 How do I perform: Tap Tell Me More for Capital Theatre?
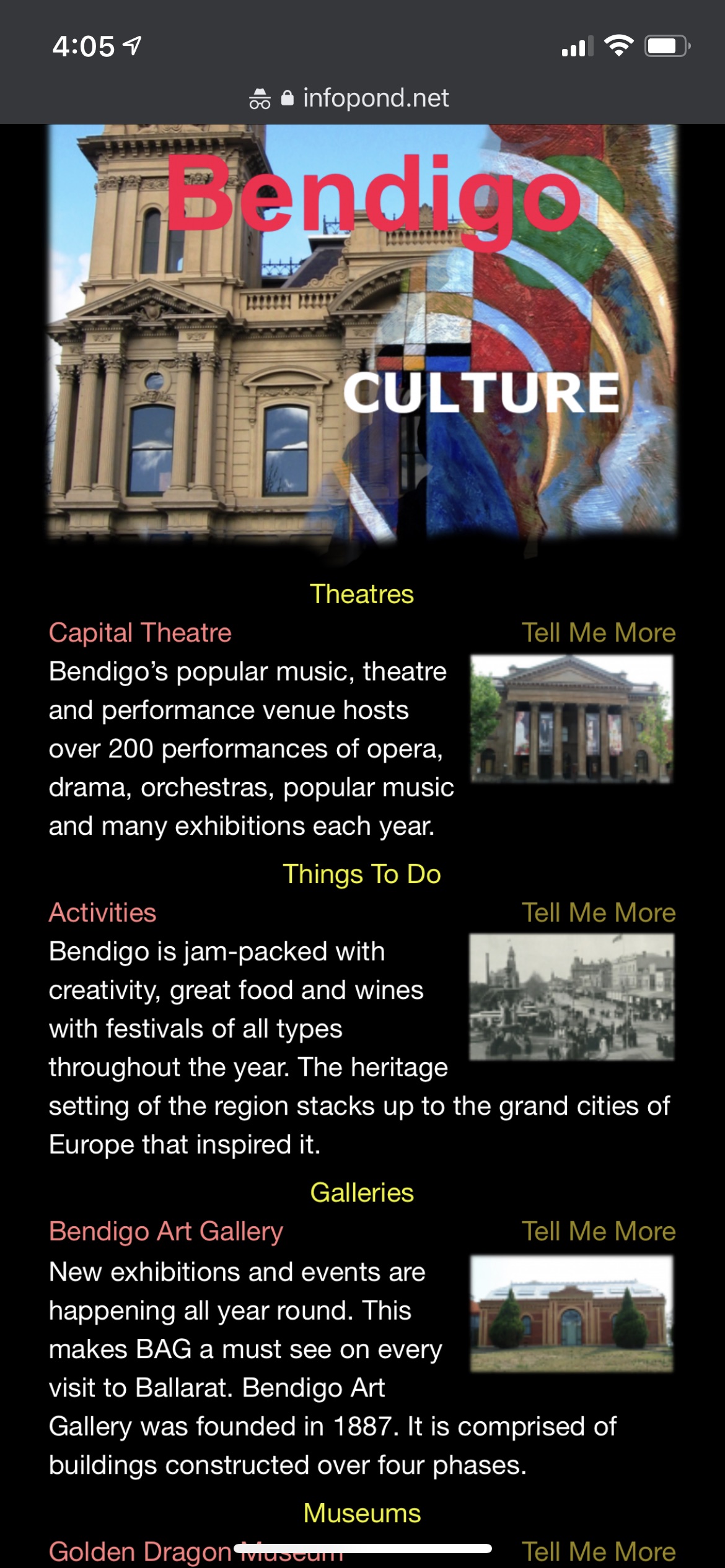tap(599, 633)
